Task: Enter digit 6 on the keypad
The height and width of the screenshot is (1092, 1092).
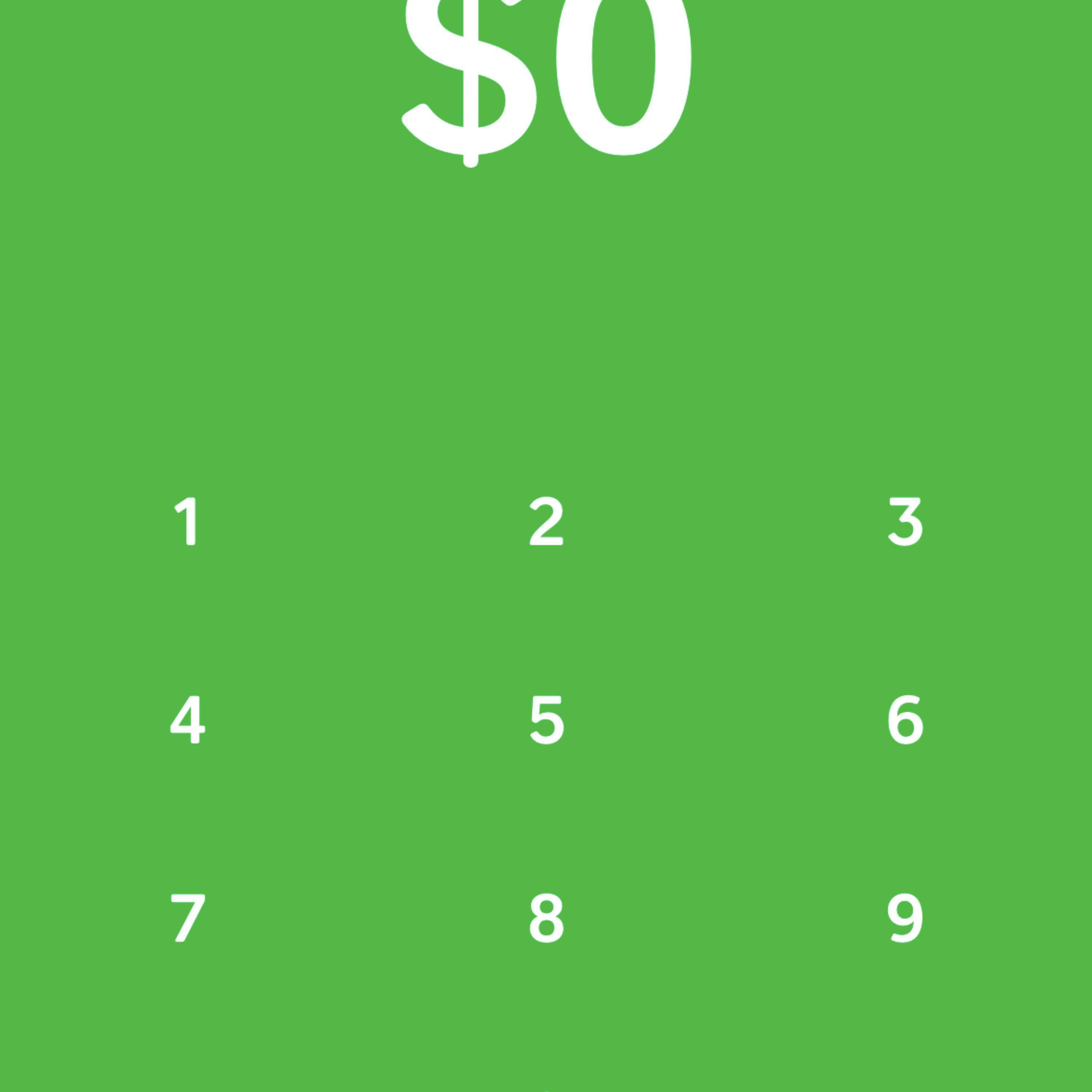Action: point(905,720)
